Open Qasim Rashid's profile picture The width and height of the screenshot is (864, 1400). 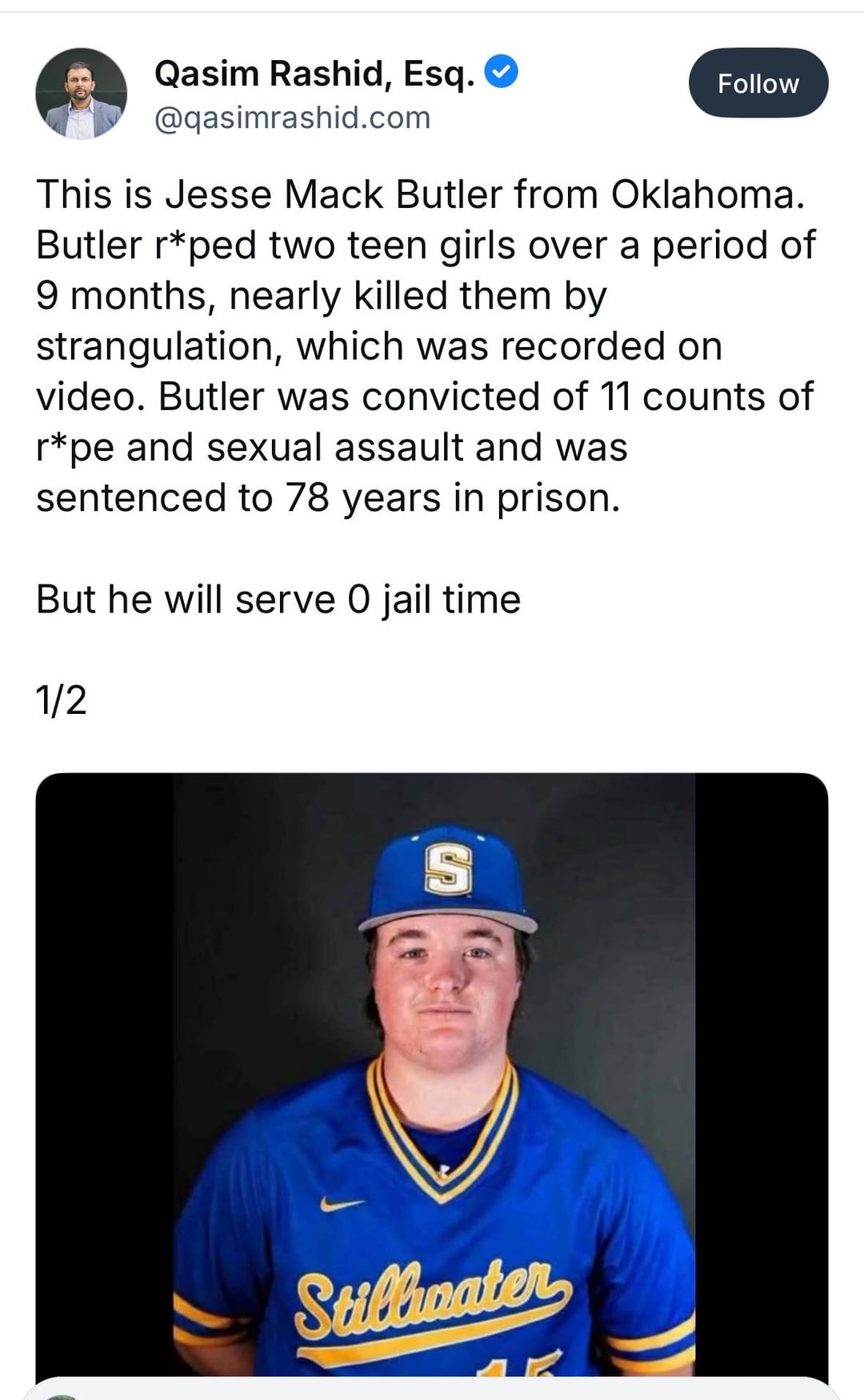click(x=81, y=94)
